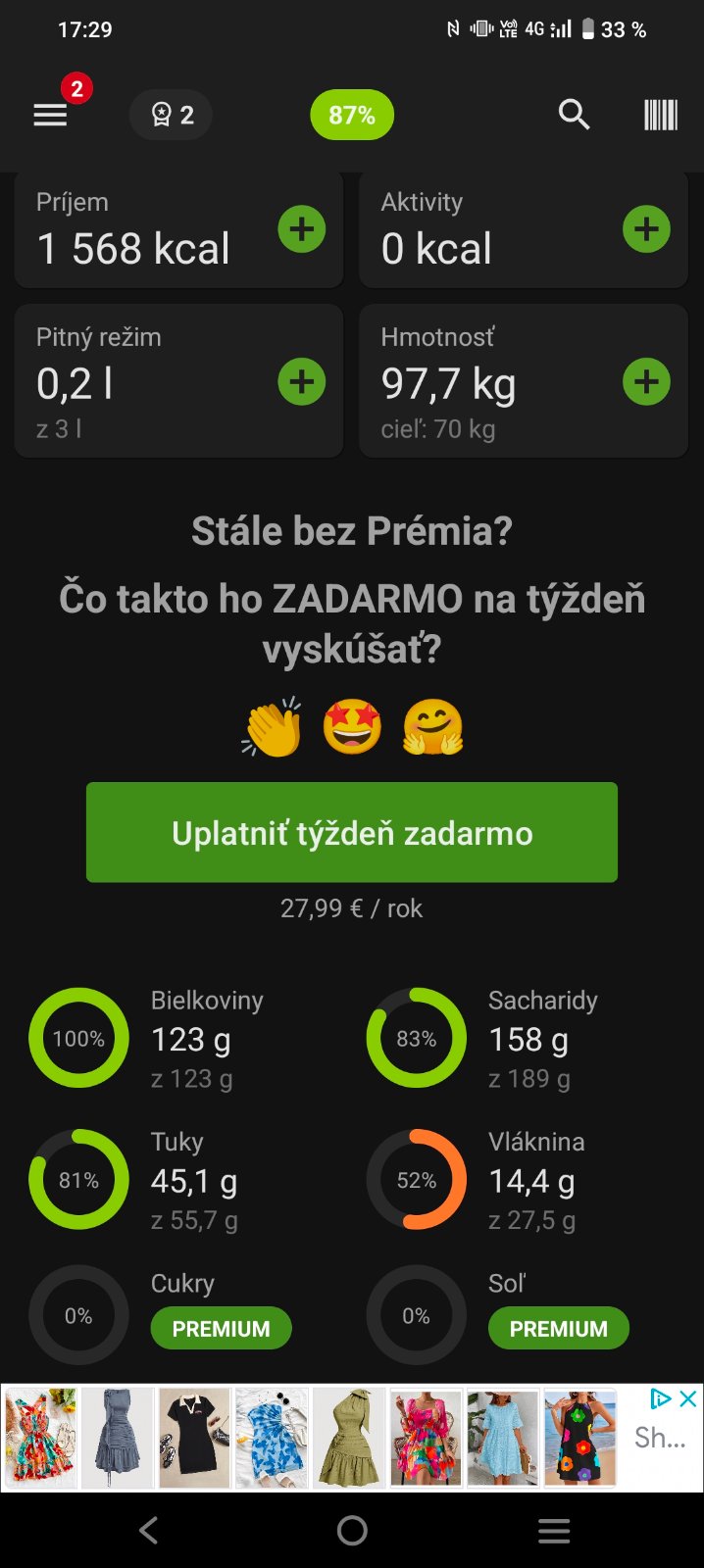Image resolution: width=704 pixels, height=1568 pixels.
Task: Open the achievements badge showing 2
Action: (172, 115)
